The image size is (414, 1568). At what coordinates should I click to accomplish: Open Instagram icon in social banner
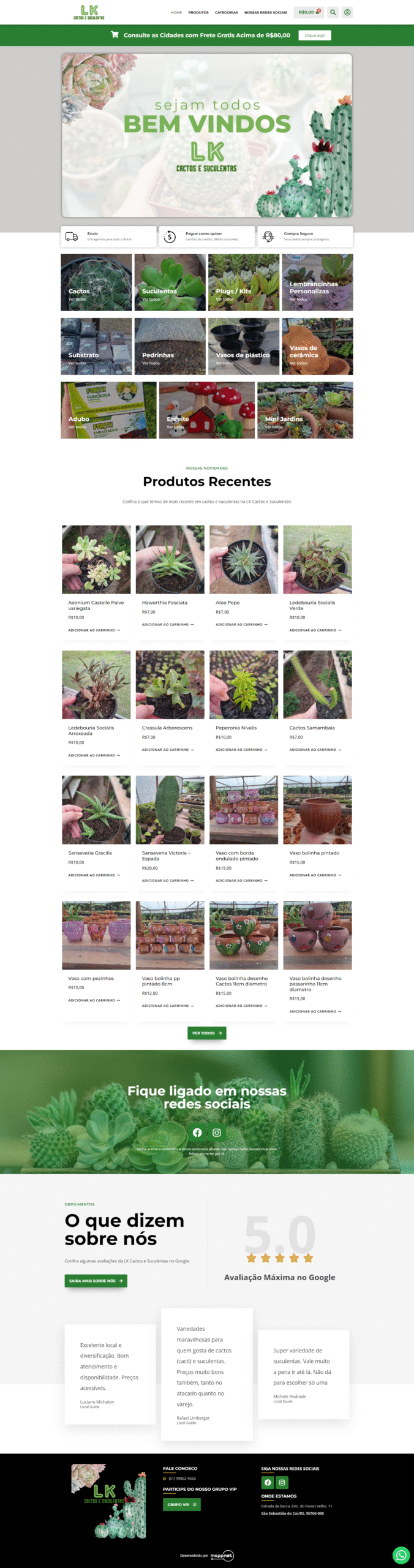[x=217, y=1133]
